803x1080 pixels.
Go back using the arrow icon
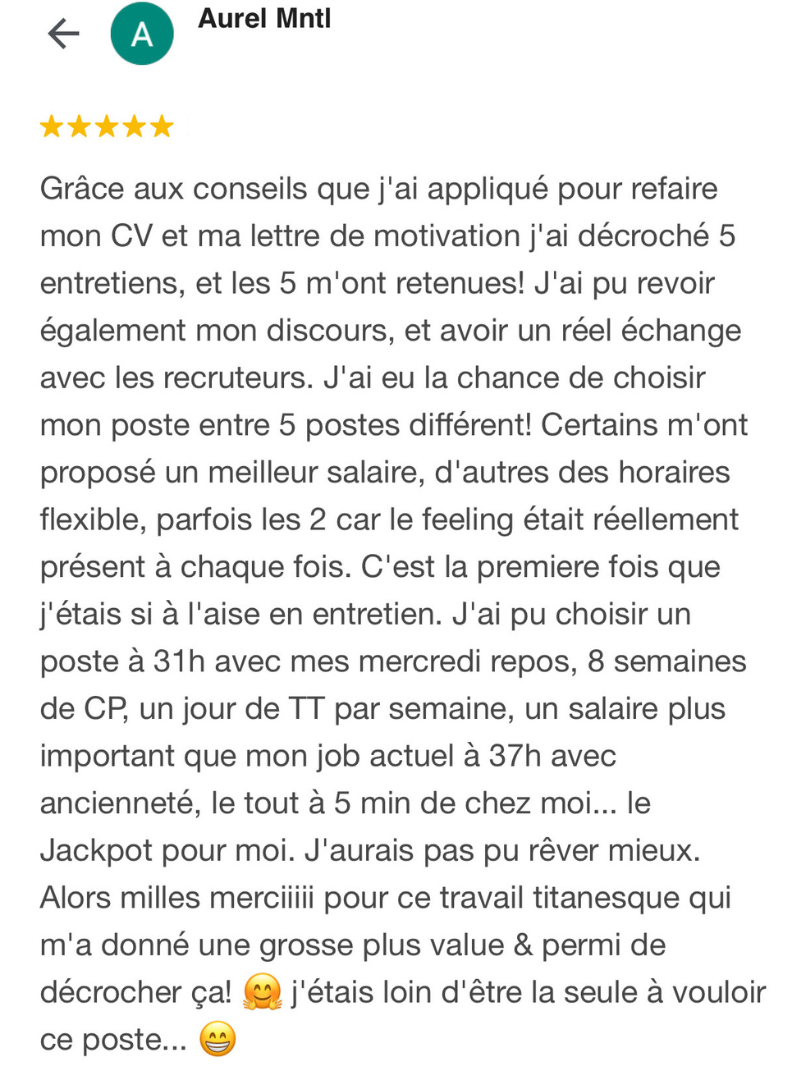click(63, 34)
